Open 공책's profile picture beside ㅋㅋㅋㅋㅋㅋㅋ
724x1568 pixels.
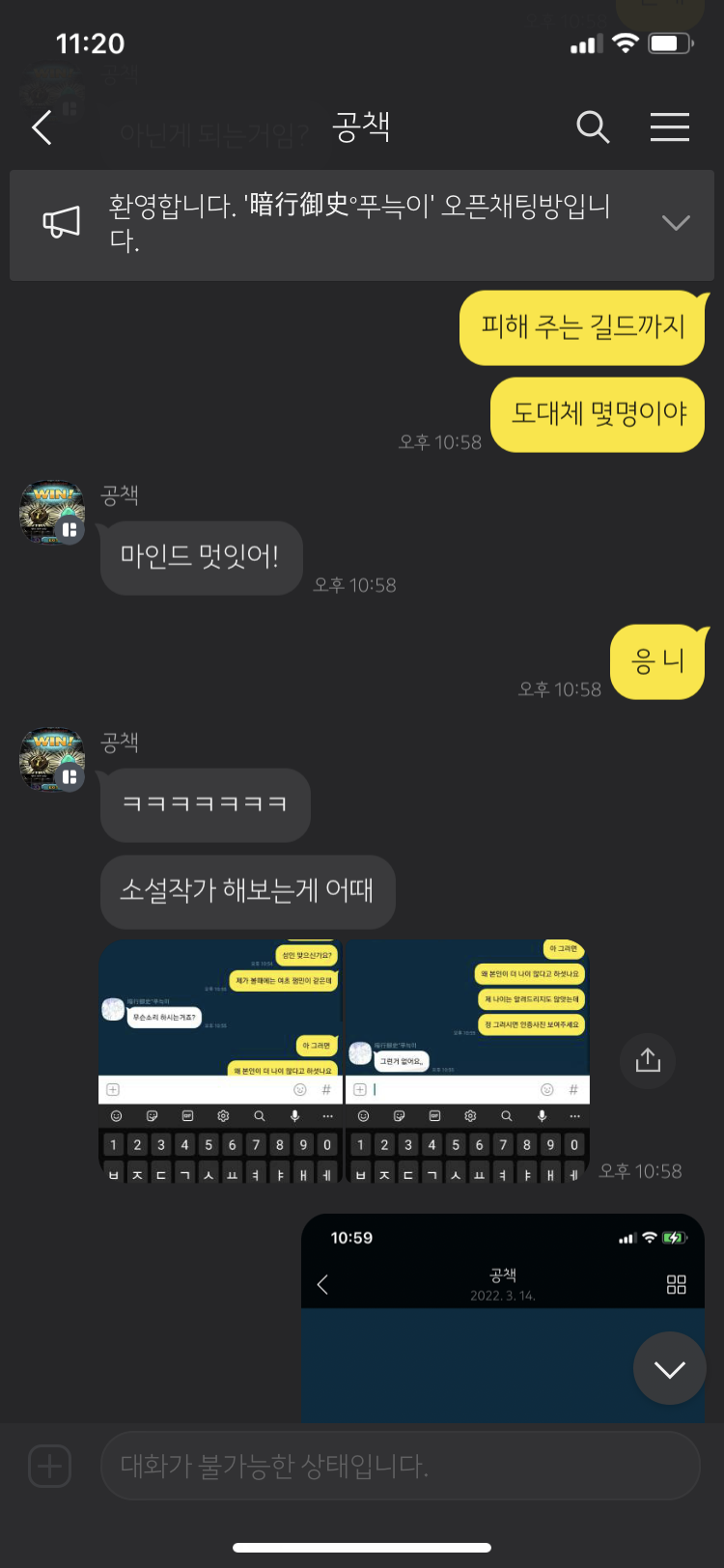click(x=52, y=760)
